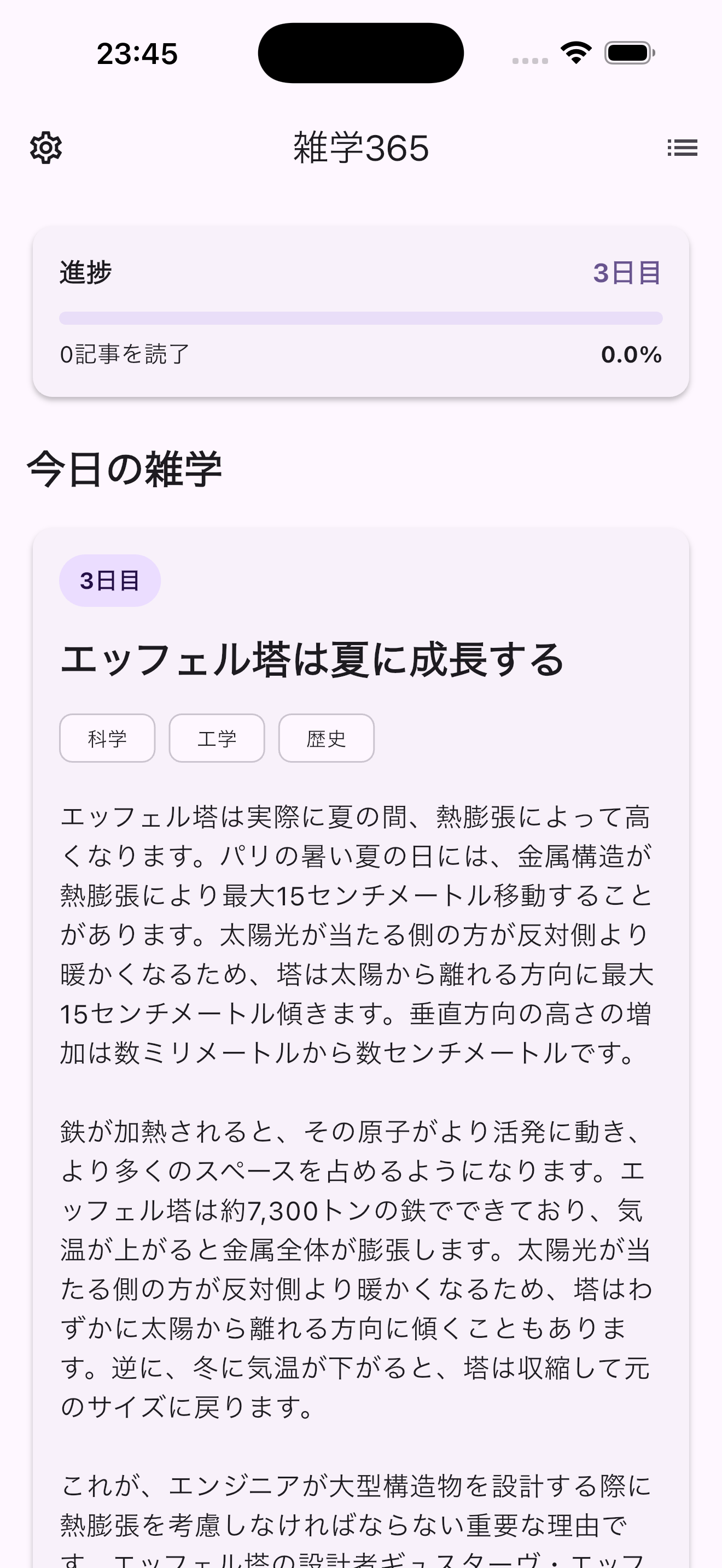722x1568 pixels.
Task: Tap the 3日目 badge on the article card
Action: pos(109,580)
